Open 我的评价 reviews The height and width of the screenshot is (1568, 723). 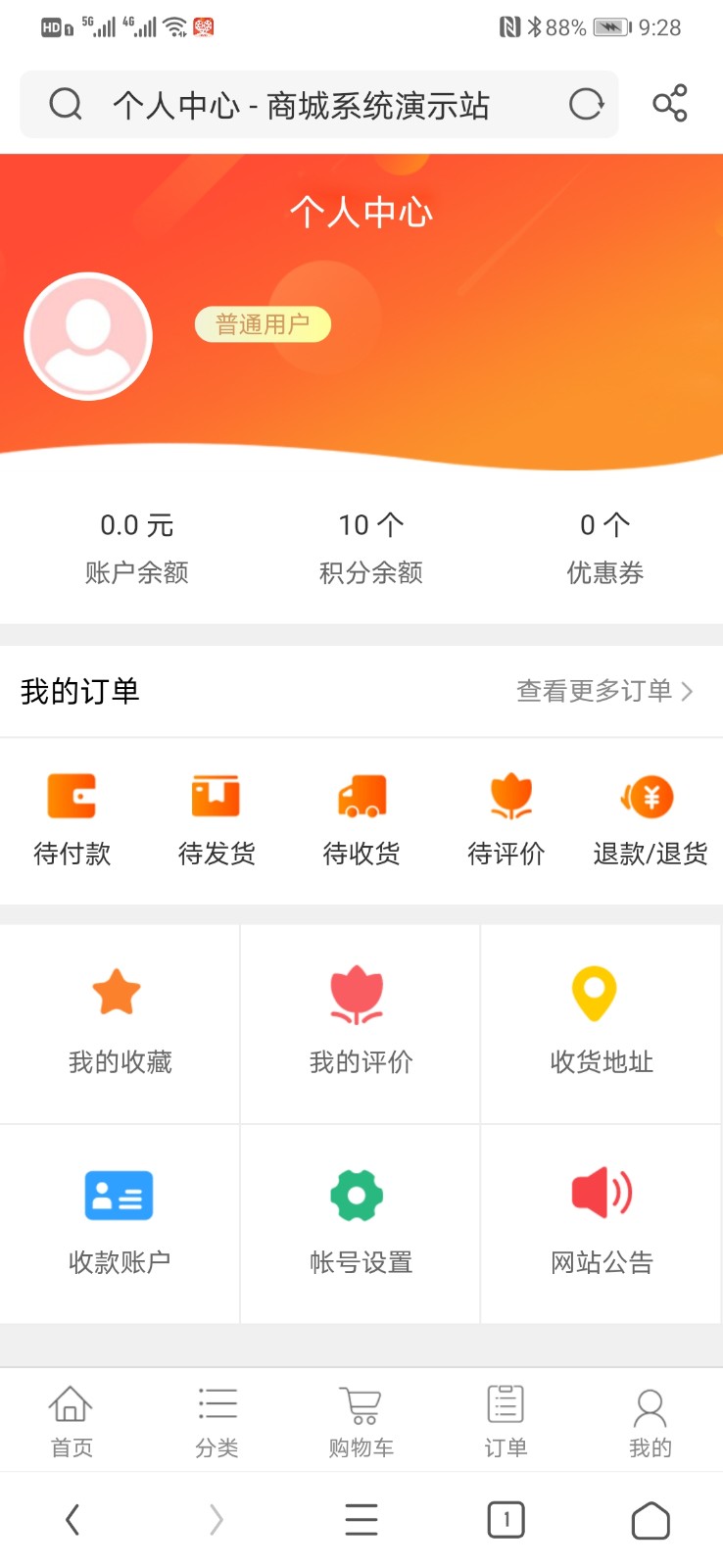(x=361, y=1022)
